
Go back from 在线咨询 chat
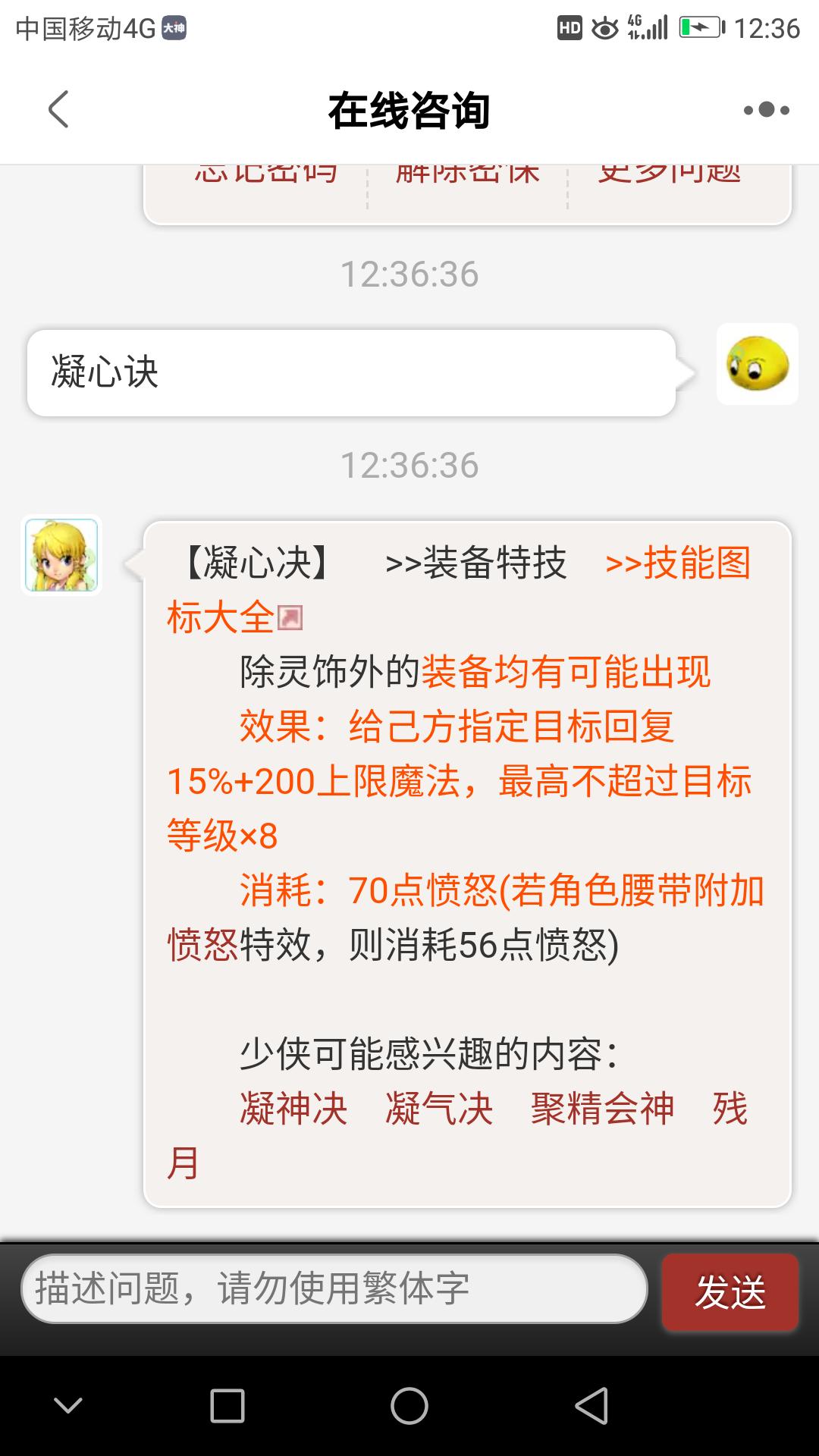coord(59,110)
